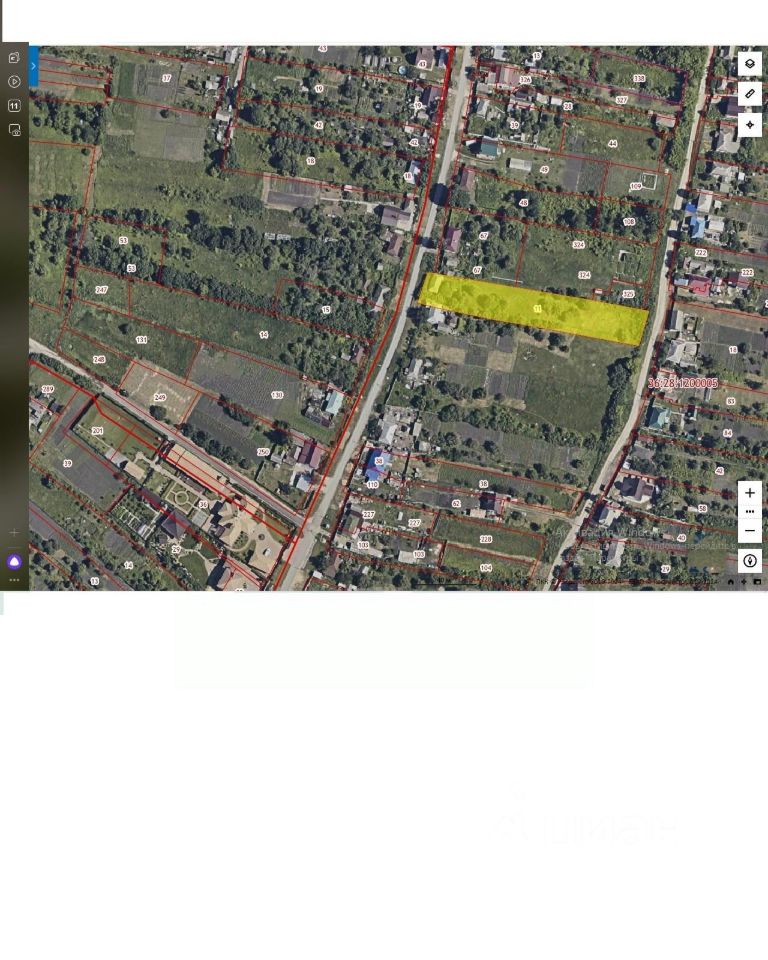This screenshot has width=768, height=960.
Task: Zoom out of the map
Action: [x=750, y=530]
